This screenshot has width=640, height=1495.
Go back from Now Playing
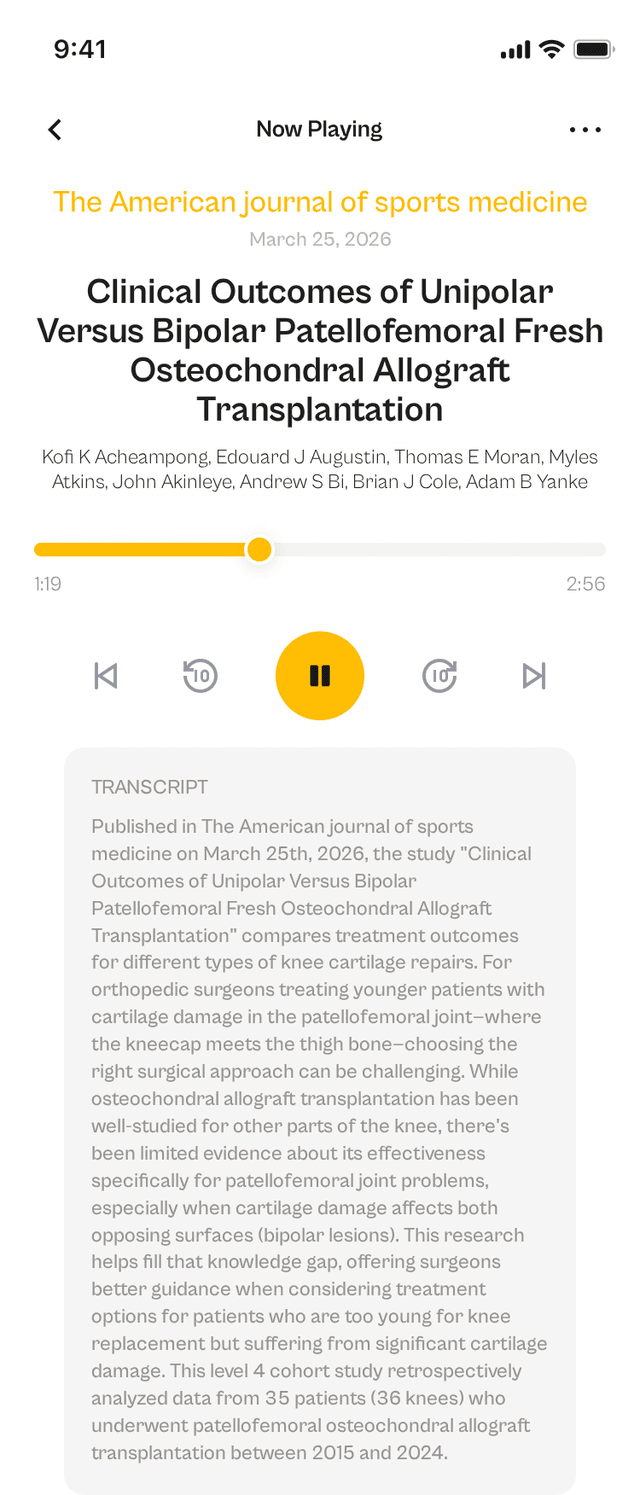(x=55, y=129)
